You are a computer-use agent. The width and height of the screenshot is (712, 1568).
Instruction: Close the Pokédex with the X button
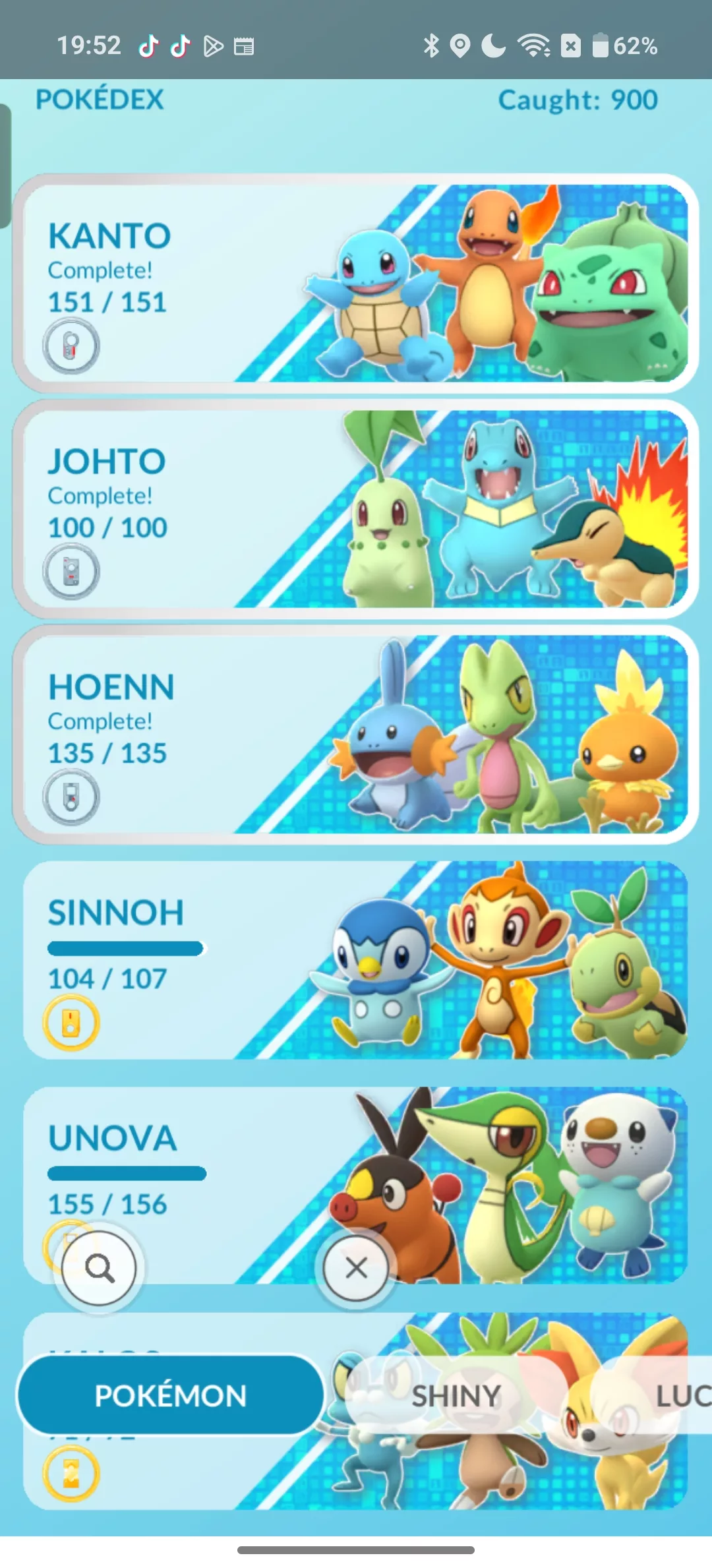[x=356, y=1267]
